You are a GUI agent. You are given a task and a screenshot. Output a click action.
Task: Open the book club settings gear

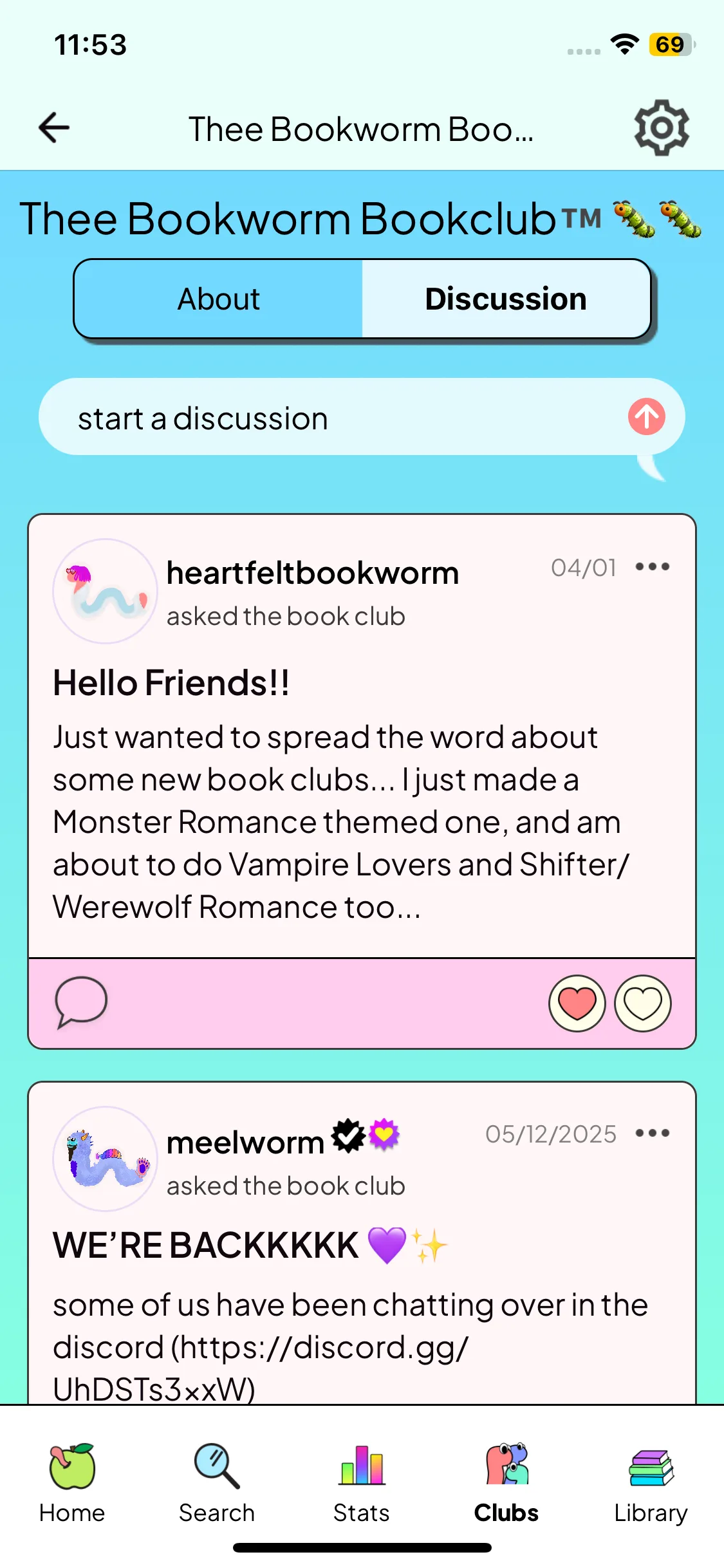click(662, 127)
